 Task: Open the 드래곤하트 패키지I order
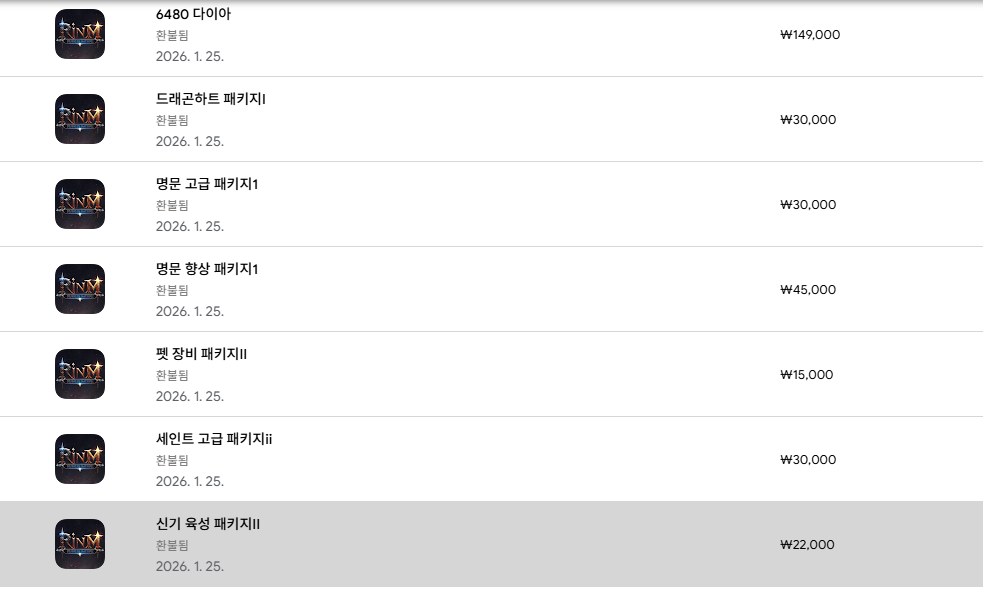210,99
